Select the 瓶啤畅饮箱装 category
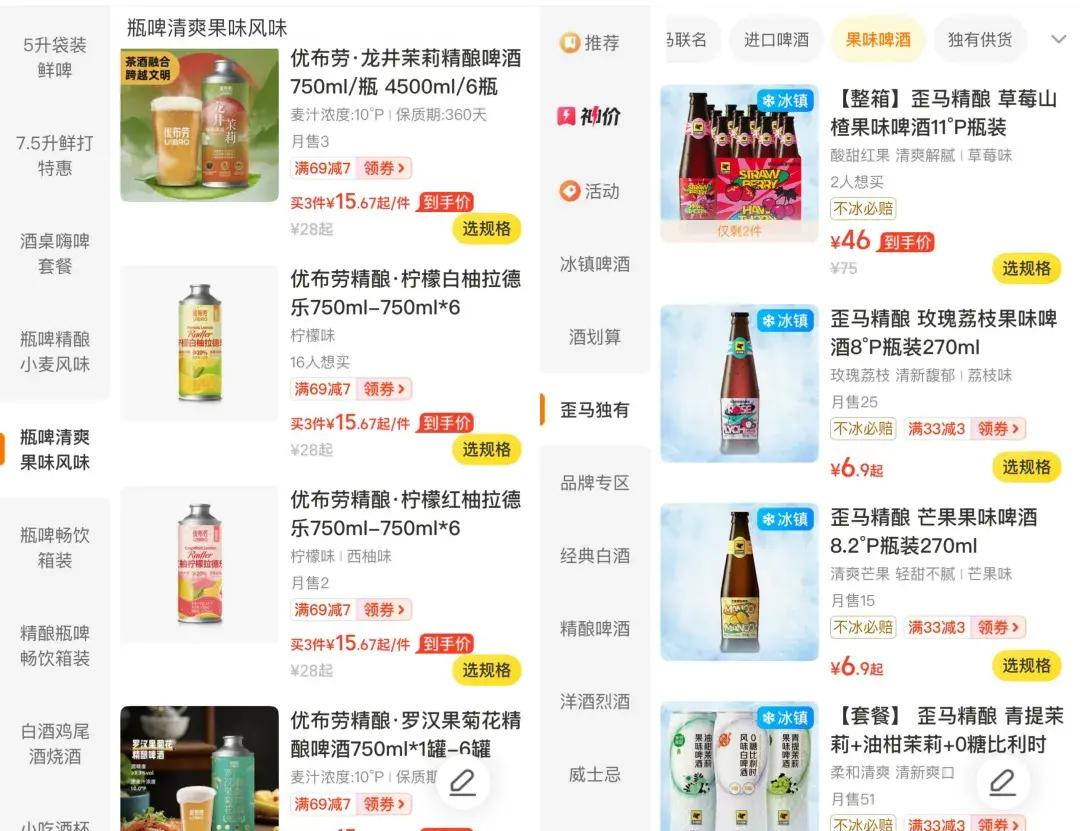Image resolution: width=1080 pixels, height=831 pixels. pos(55,547)
